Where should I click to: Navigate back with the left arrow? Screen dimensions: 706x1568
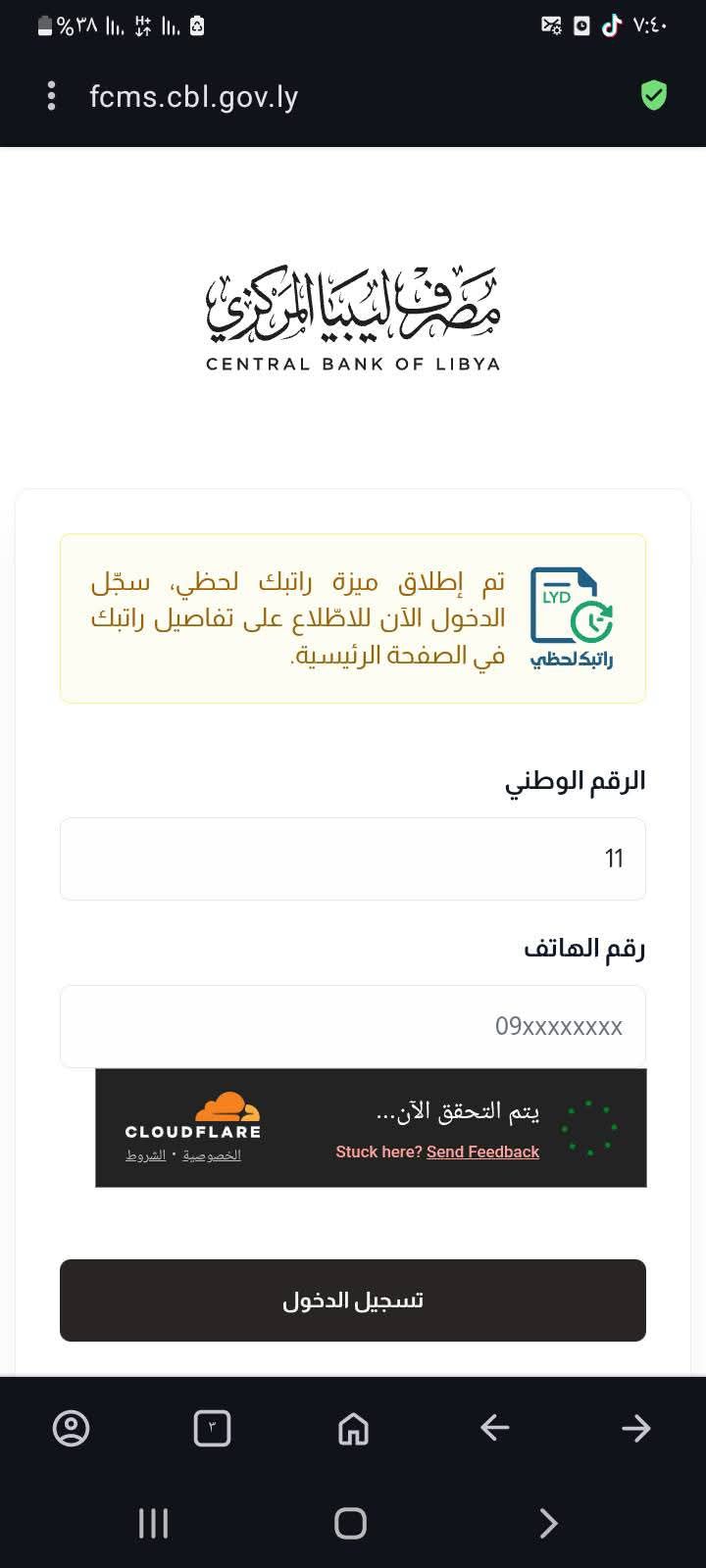coord(494,1428)
